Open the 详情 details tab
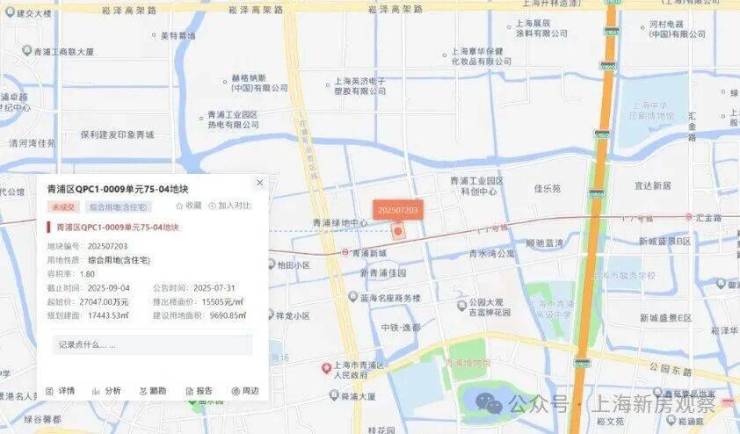 [62, 390]
